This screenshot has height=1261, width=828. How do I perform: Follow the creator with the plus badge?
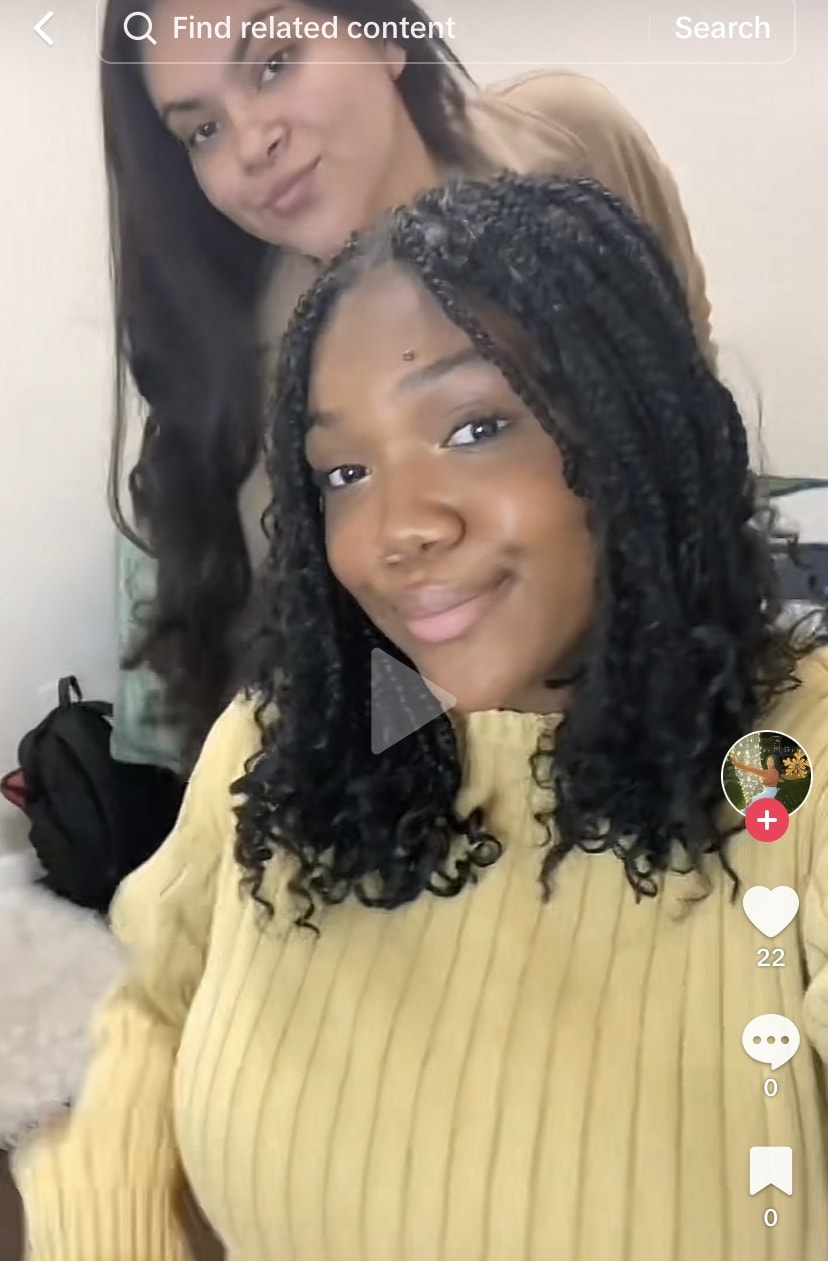point(766,821)
